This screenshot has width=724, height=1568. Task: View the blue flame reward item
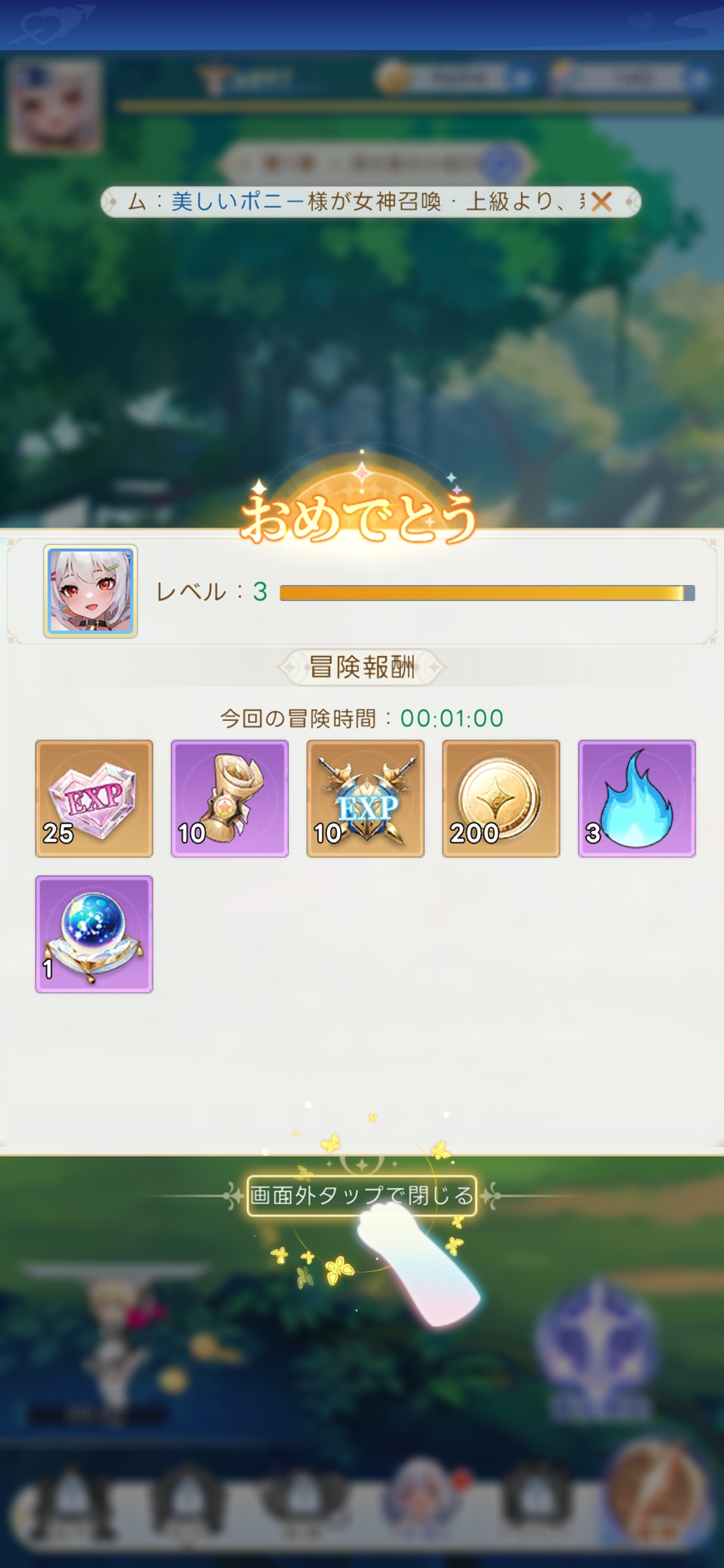(637, 799)
